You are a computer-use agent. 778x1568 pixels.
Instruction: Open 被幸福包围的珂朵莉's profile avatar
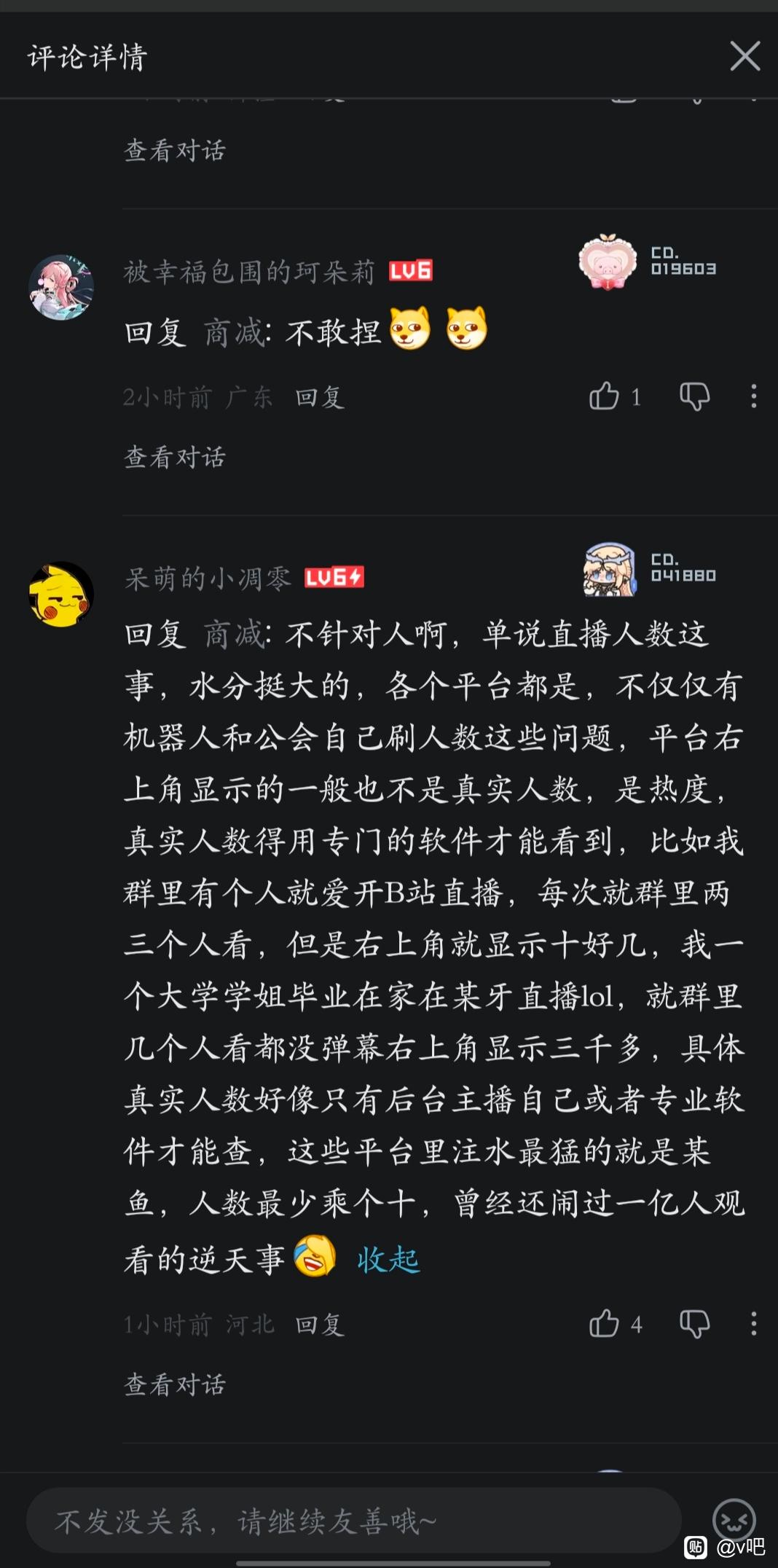coord(61,287)
